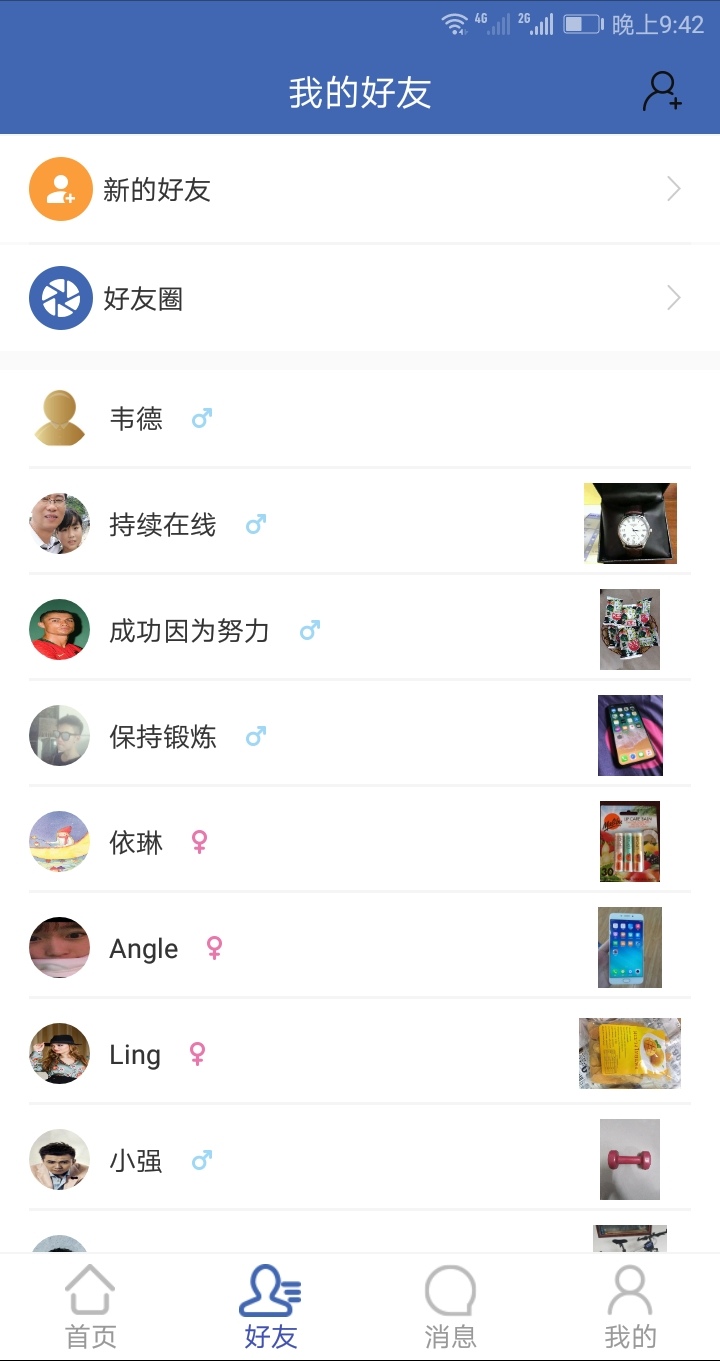Select the 首页 home icon
Image resolution: width=720 pixels, height=1361 pixels.
pos(90,1290)
